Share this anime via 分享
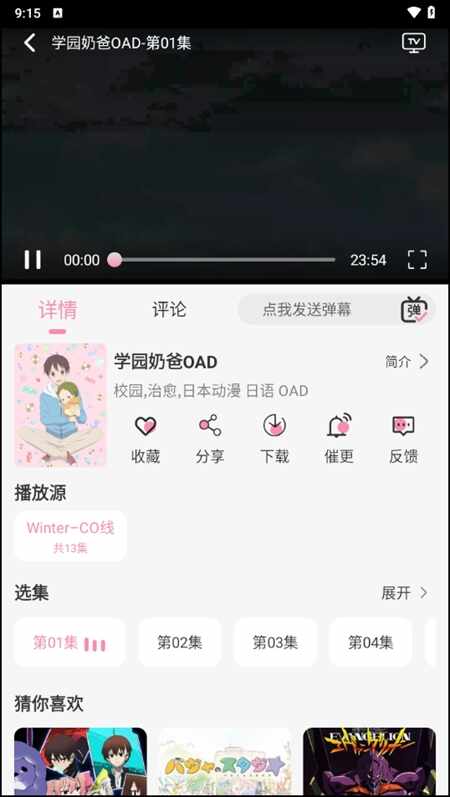The height and width of the screenshot is (797, 450). 210,440
